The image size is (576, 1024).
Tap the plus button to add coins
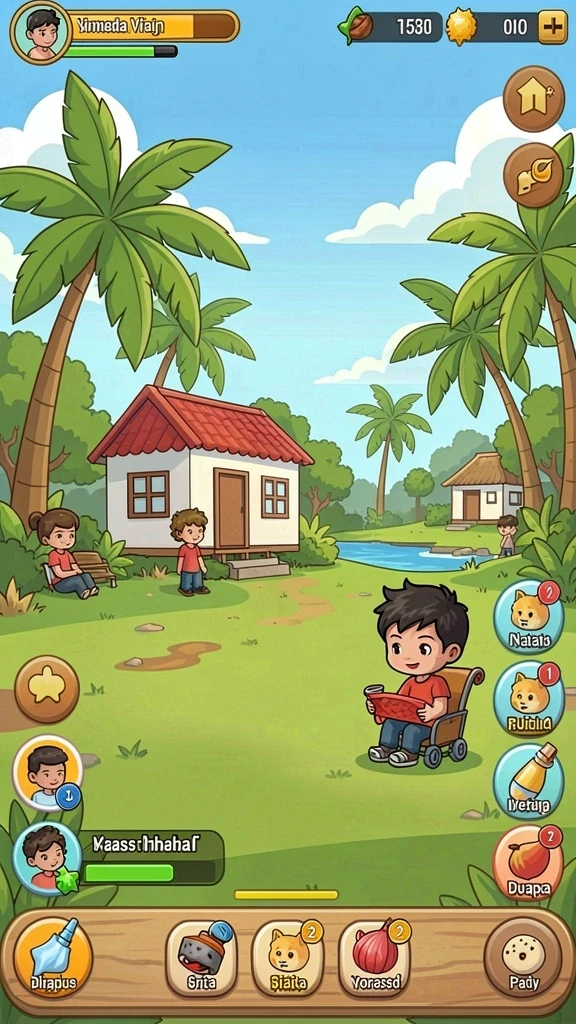(x=552, y=27)
